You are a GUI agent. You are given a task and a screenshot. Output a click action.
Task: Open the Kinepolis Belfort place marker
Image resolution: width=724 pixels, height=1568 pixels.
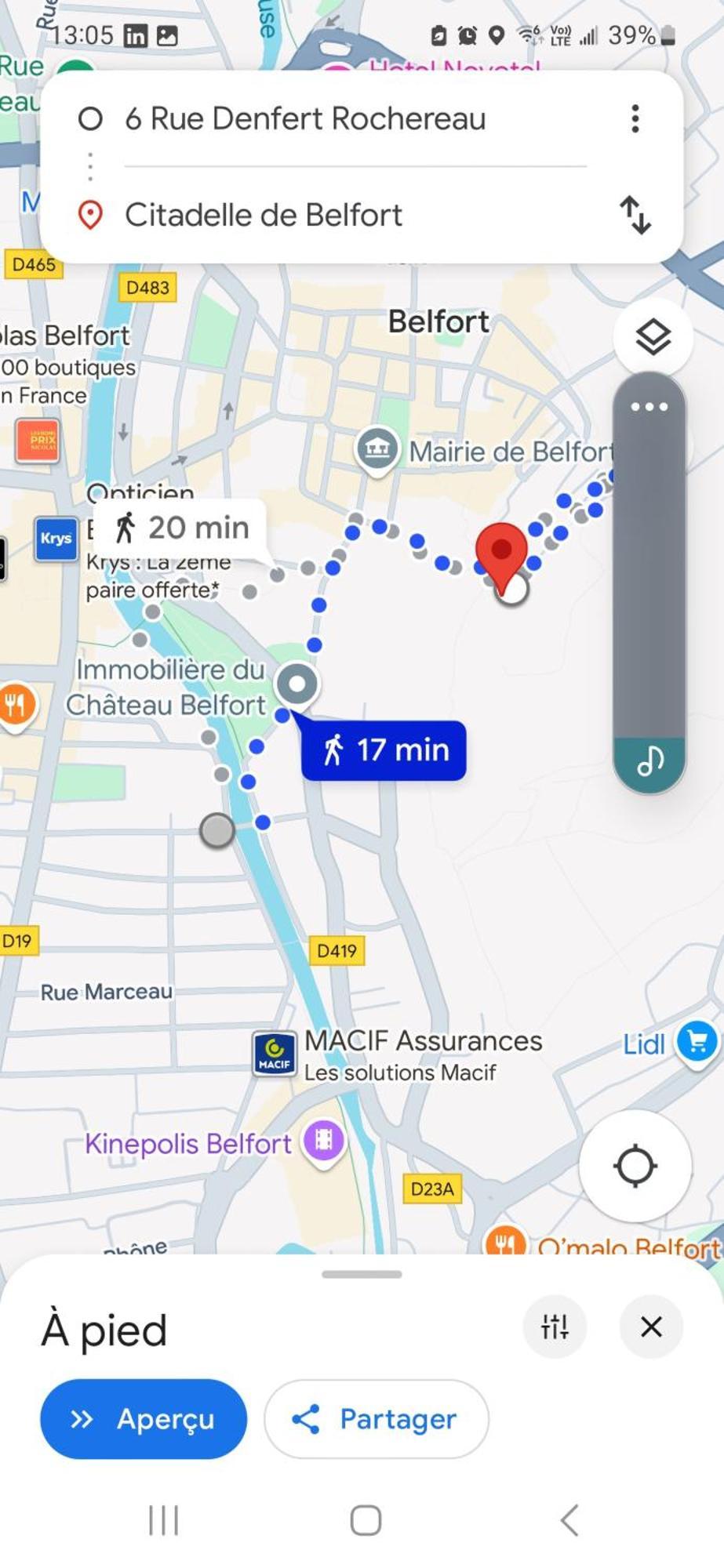(x=324, y=1140)
